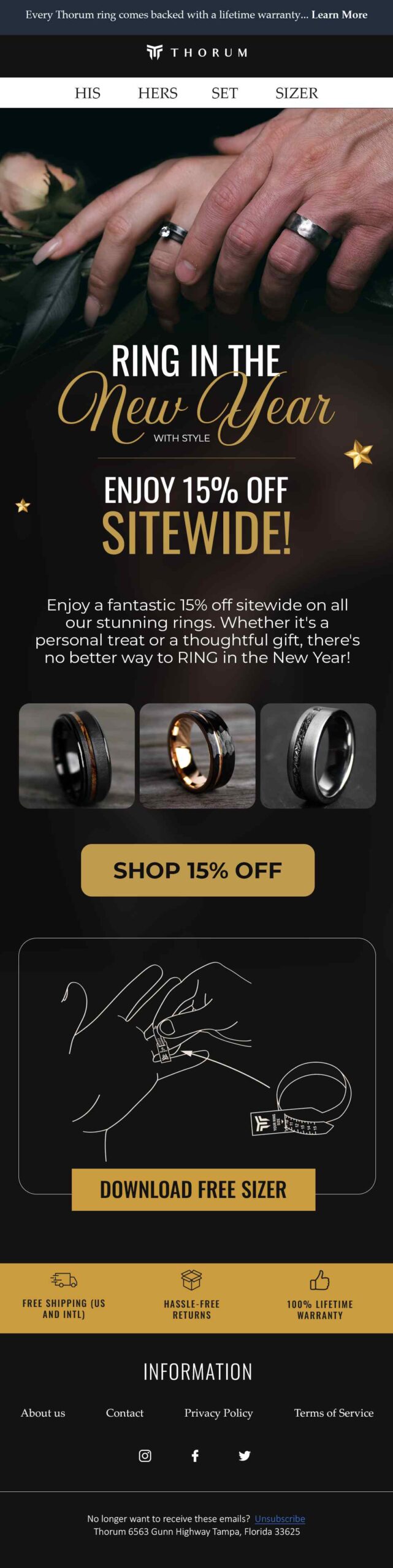Open the SIZER page
The height and width of the screenshot is (1568, 393).
(x=296, y=93)
